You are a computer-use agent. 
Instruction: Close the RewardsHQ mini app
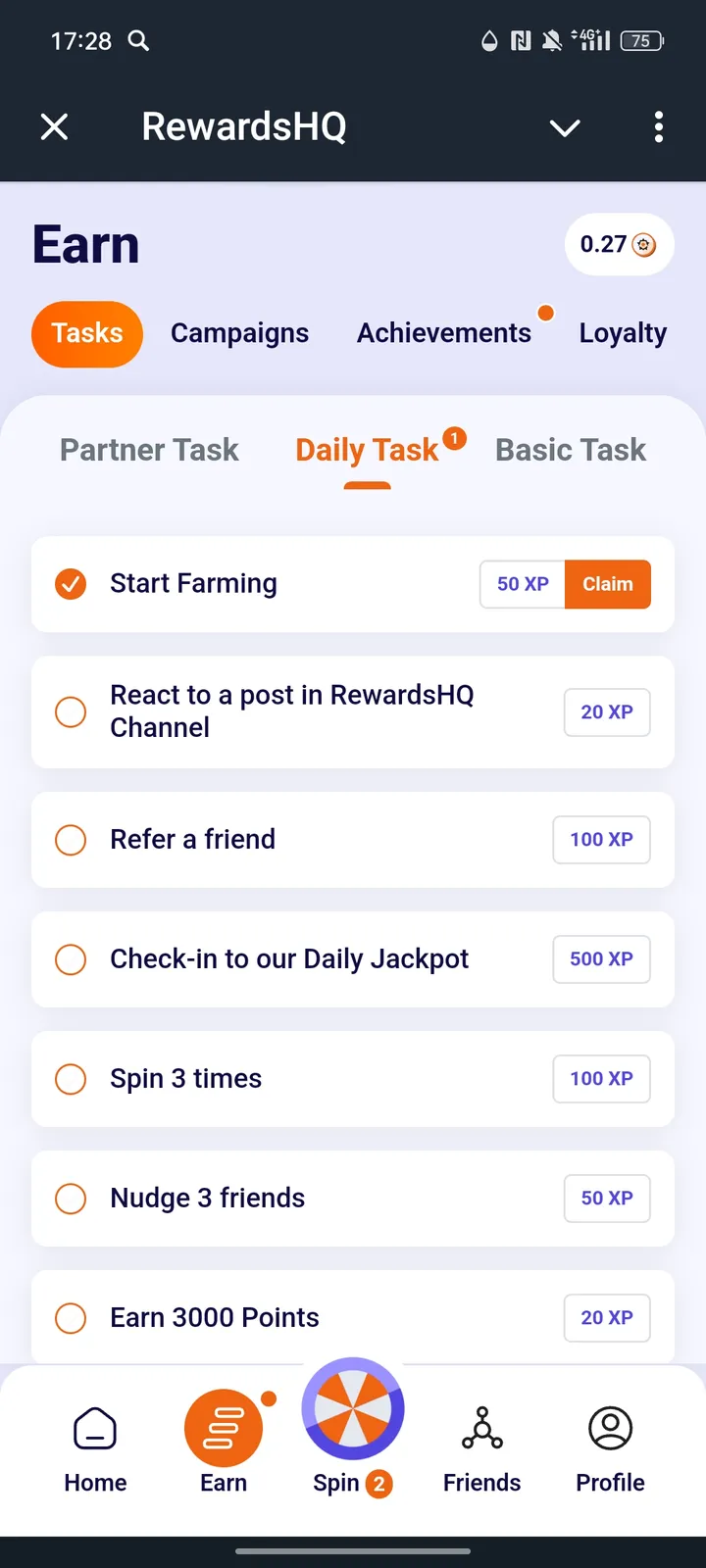pyautogui.click(x=54, y=126)
